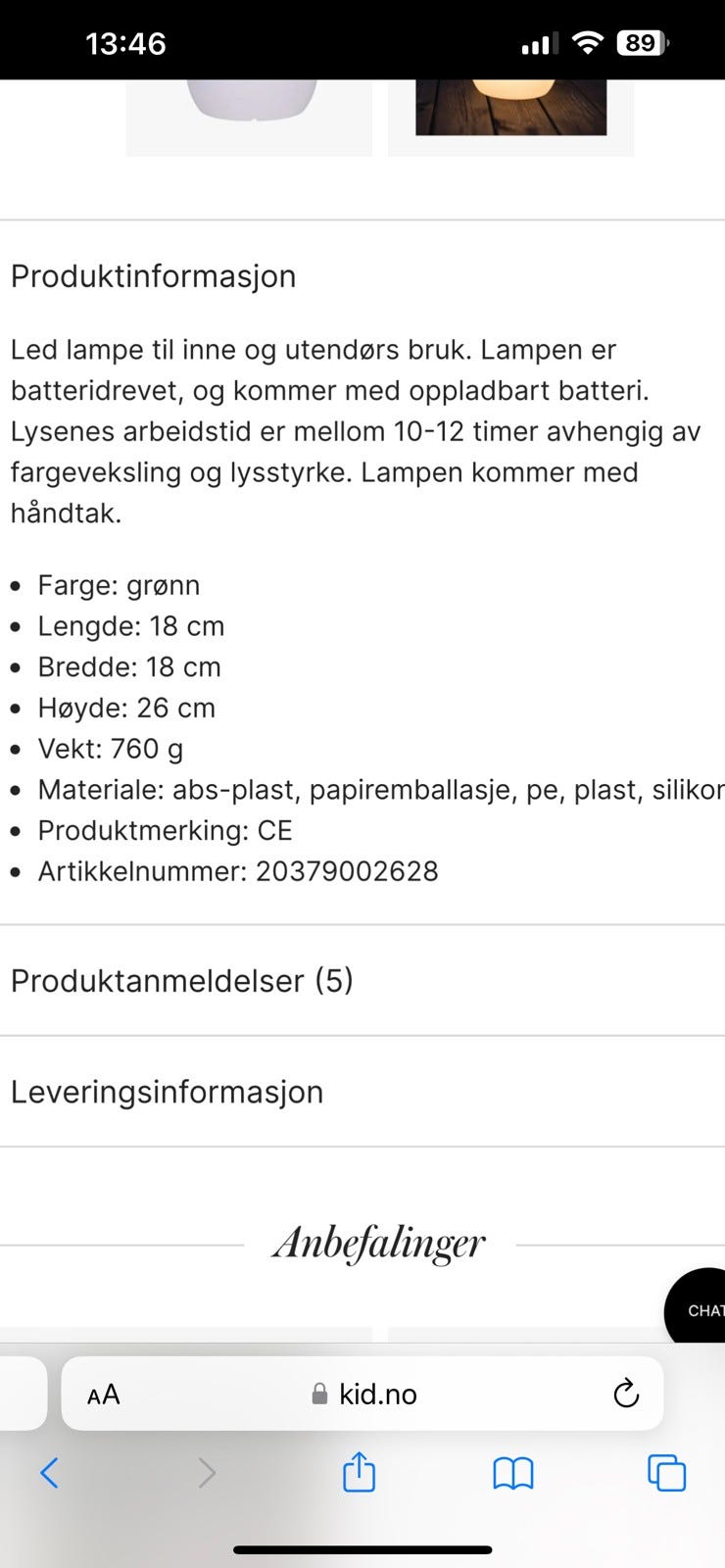
Task: Tap the AA text size icon
Action: point(102,1394)
